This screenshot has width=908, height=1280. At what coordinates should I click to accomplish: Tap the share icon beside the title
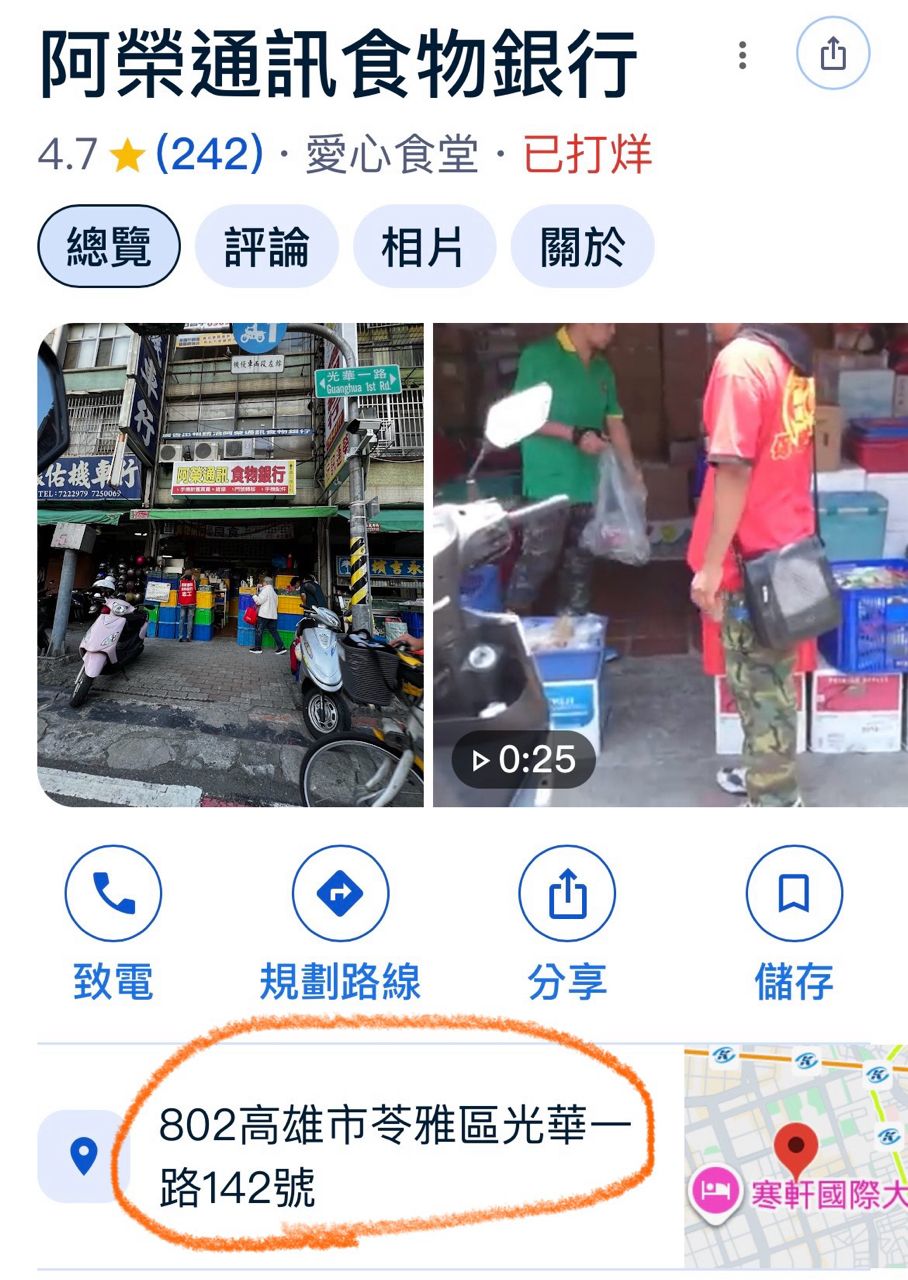(x=833, y=54)
